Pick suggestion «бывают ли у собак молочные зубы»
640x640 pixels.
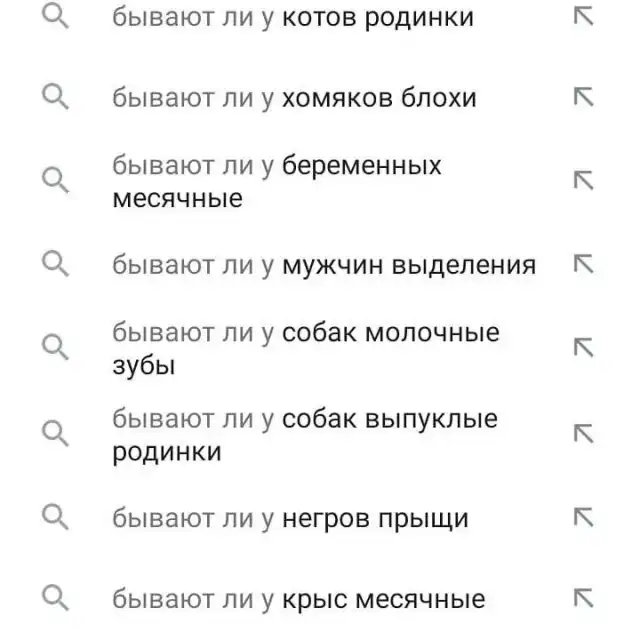pyautogui.click(x=305, y=348)
